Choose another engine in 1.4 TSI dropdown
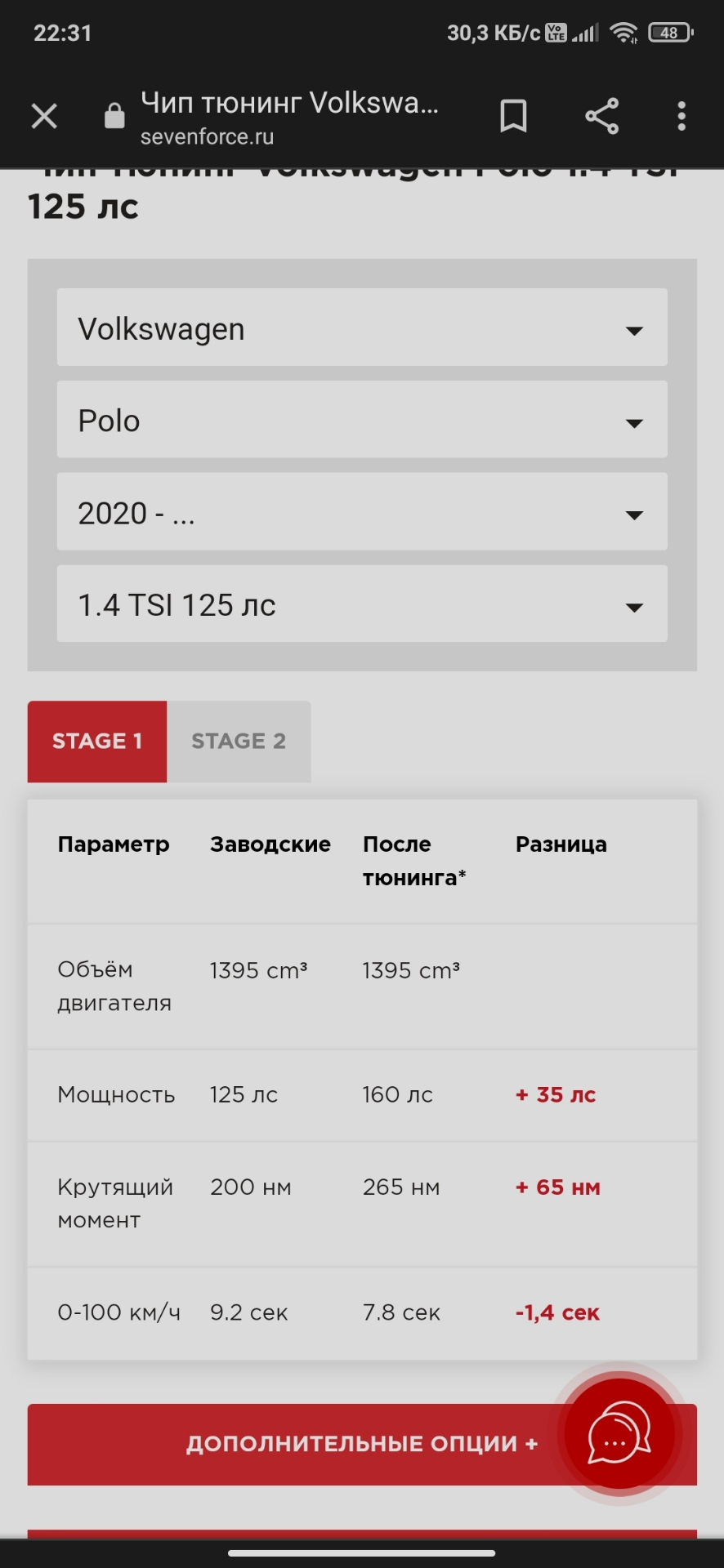This screenshot has width=724, height=1568. tap(362, 604)
